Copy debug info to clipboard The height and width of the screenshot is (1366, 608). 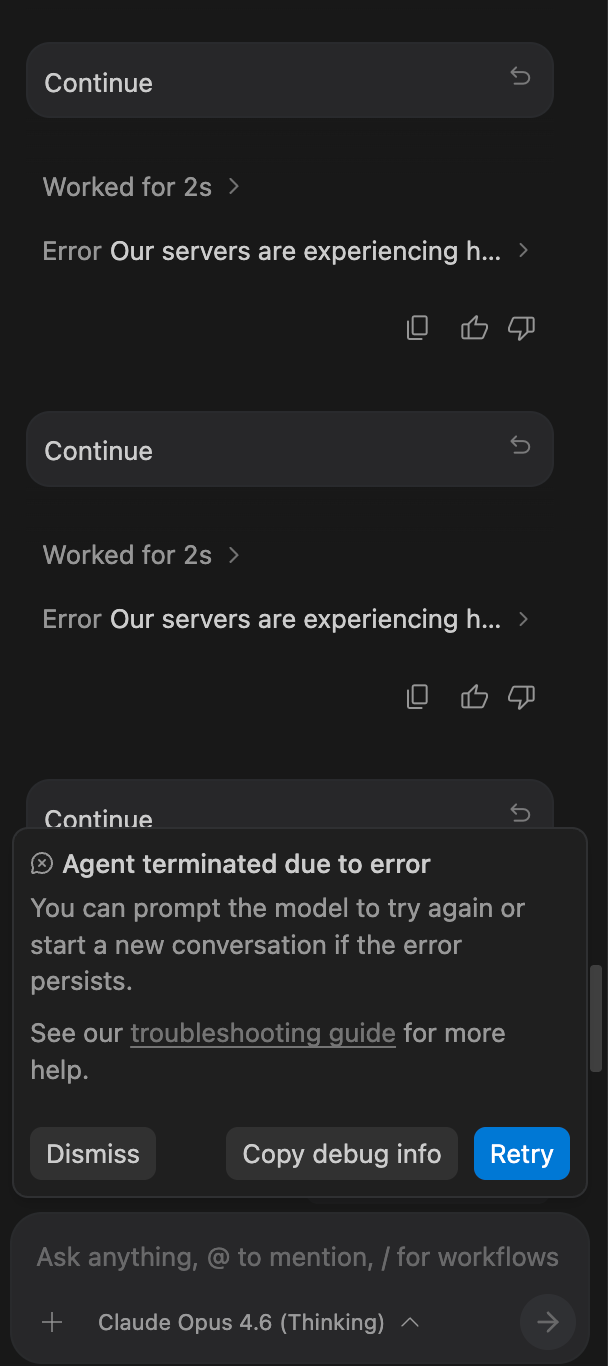[x=341, y=1153]
